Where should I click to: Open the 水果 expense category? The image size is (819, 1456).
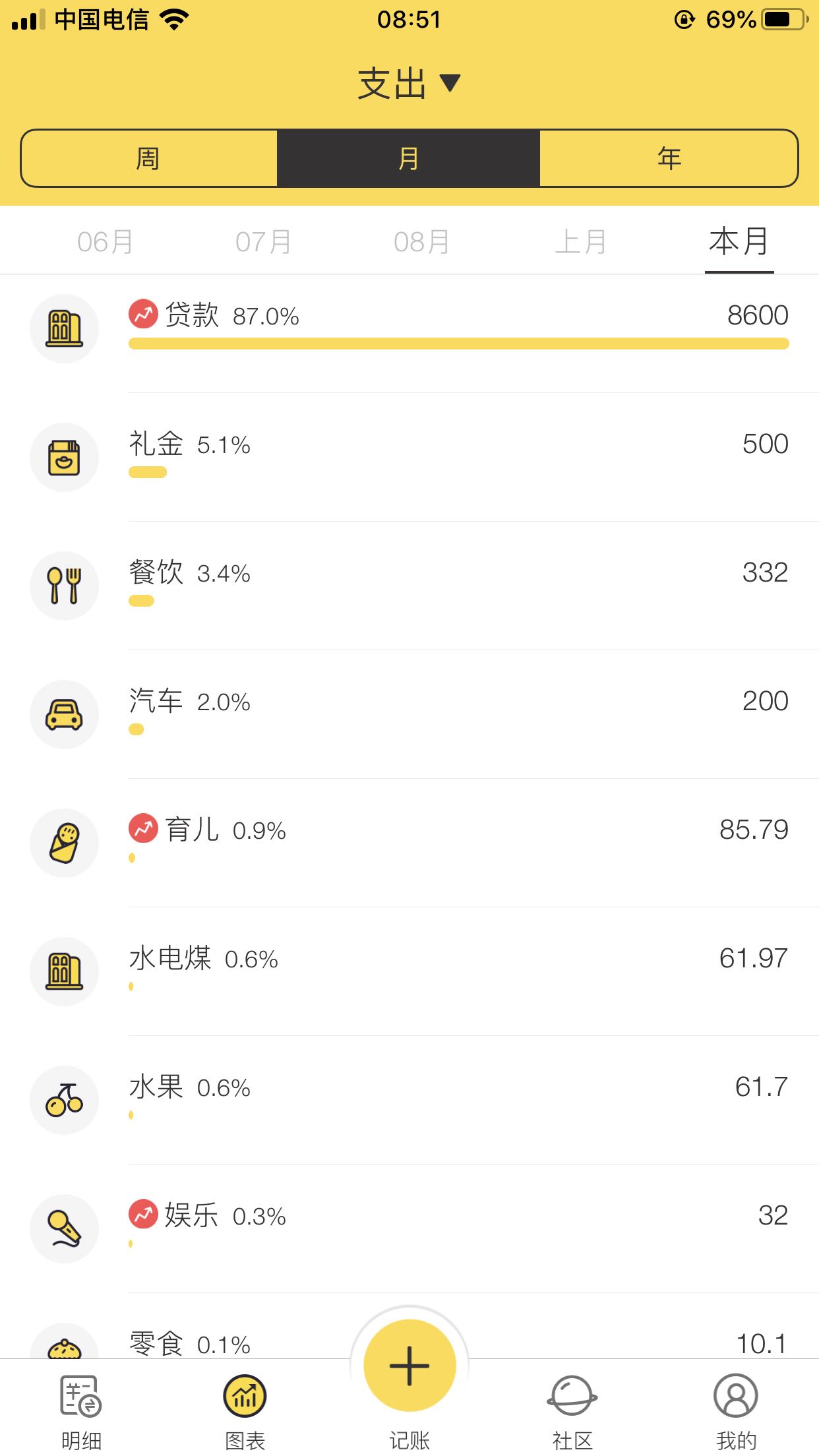coord(409,1100)
